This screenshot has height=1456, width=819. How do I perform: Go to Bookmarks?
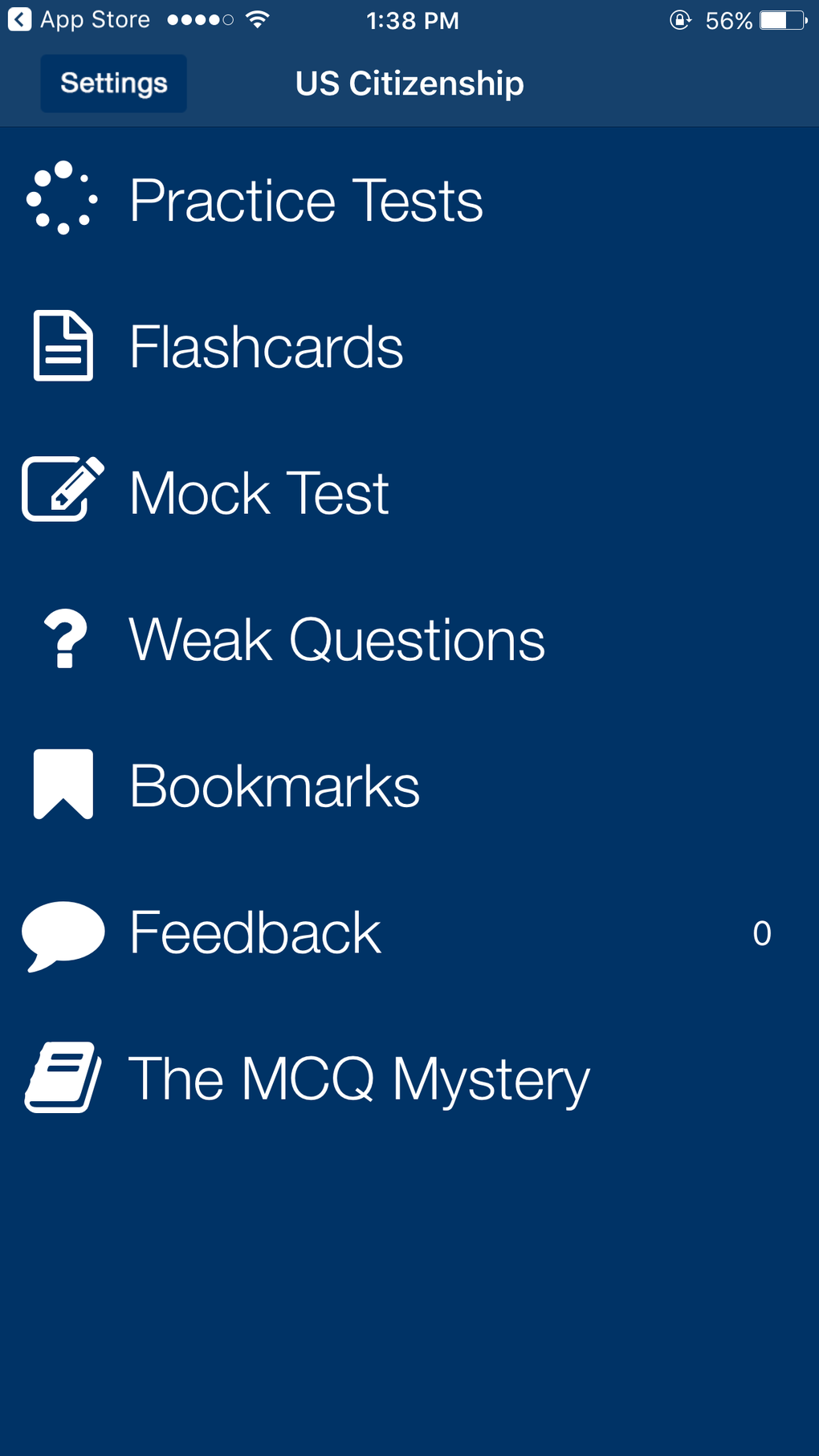pyautogui.click(x=274, y=786)
